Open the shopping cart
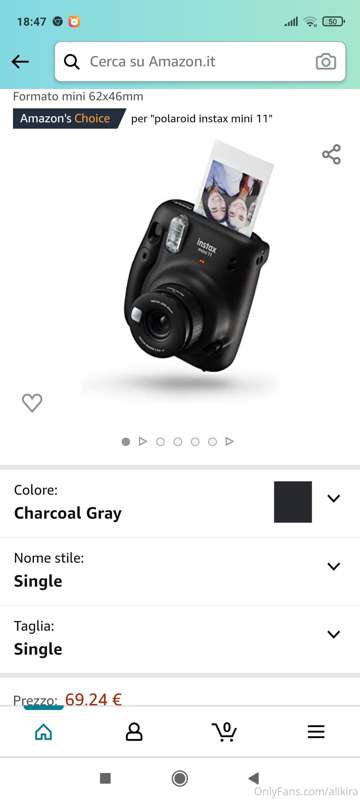Viewport: 360px width, 800px height. (x=224, y=732)
